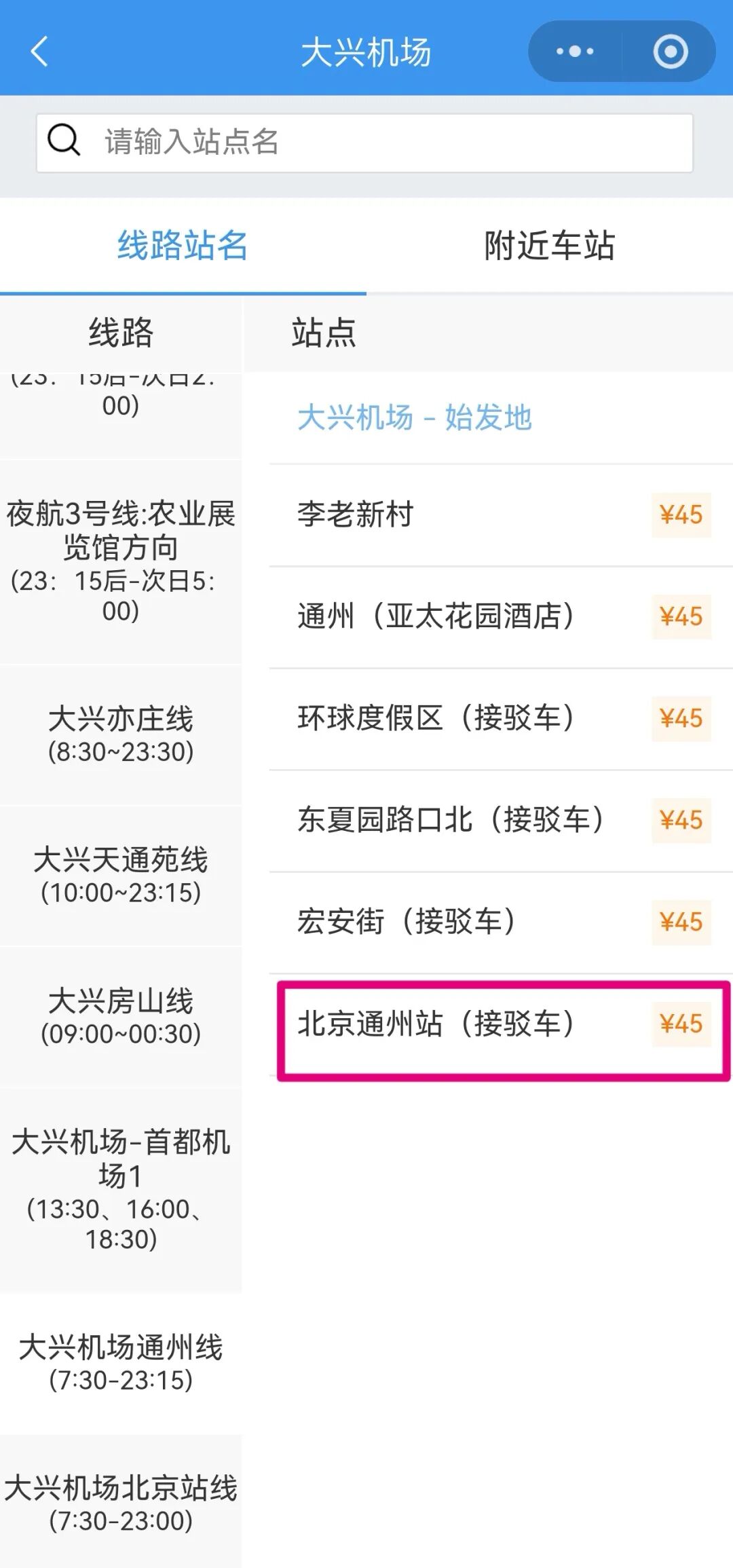This screenshot has height=1568, width=733.
Task: Select the 线路站名 tab
Action: (183, 246)
